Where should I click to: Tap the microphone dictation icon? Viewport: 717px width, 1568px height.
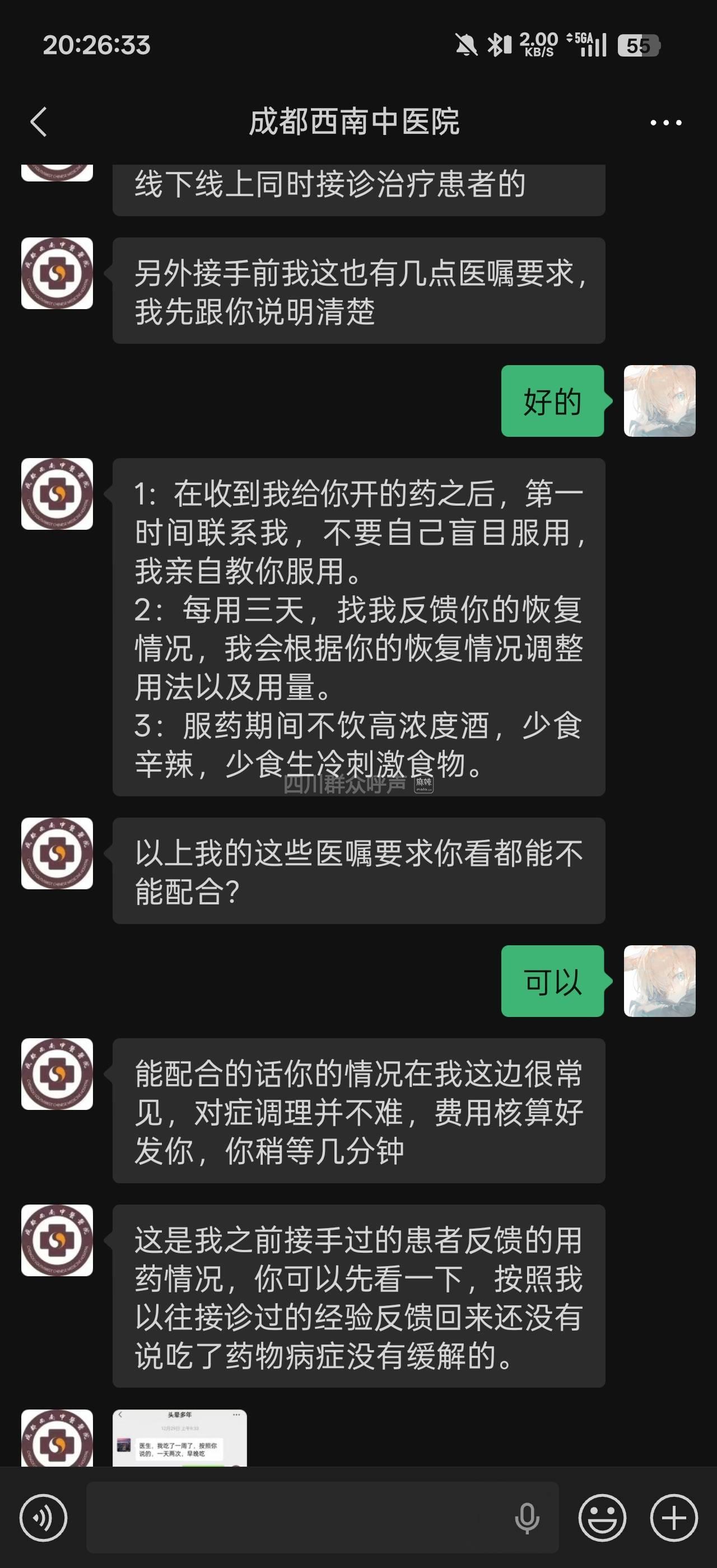[x=527, y=1518]
